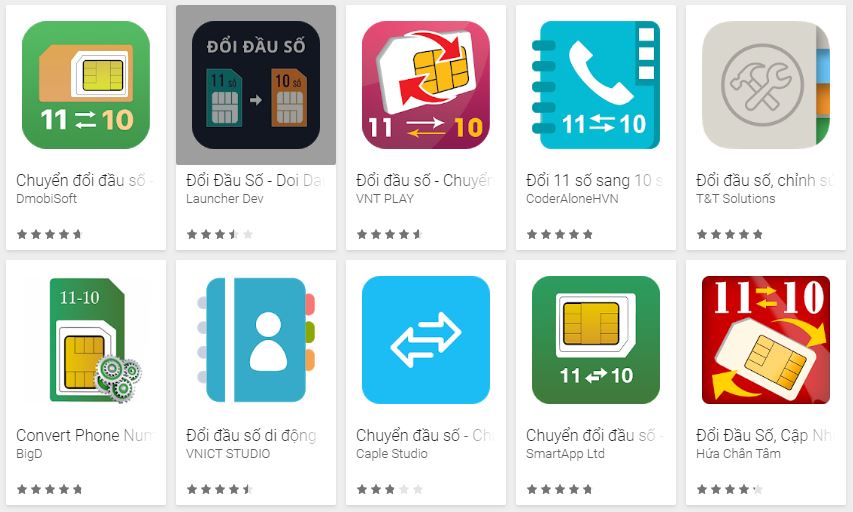The width and height of the screenshot is (853, 512).
Task: Open the DmobiSoft Chuyển đổi đầu số app
Action: point(85,85)
